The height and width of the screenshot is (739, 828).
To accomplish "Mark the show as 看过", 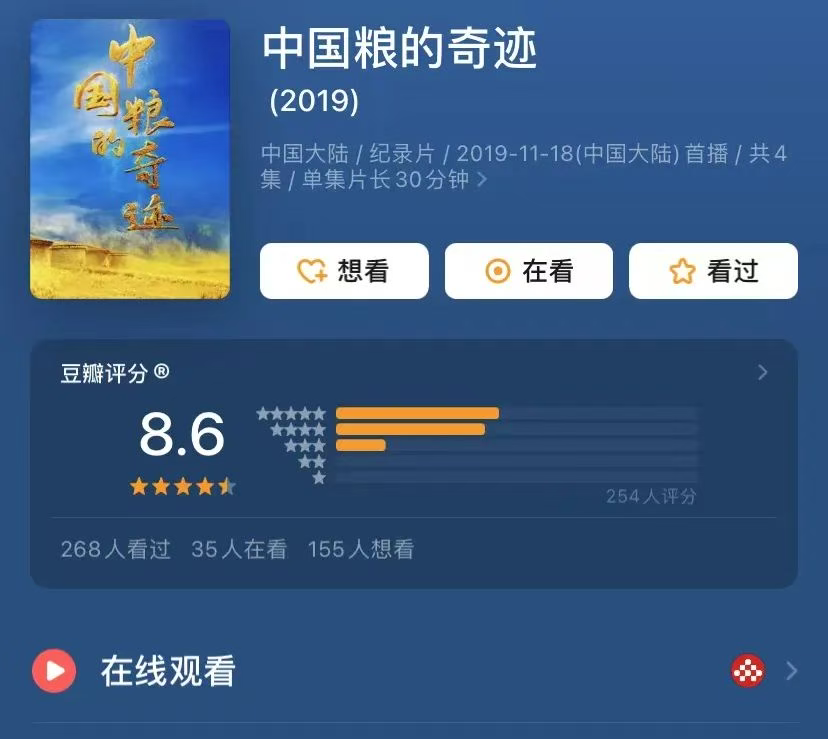I will 713,271.
